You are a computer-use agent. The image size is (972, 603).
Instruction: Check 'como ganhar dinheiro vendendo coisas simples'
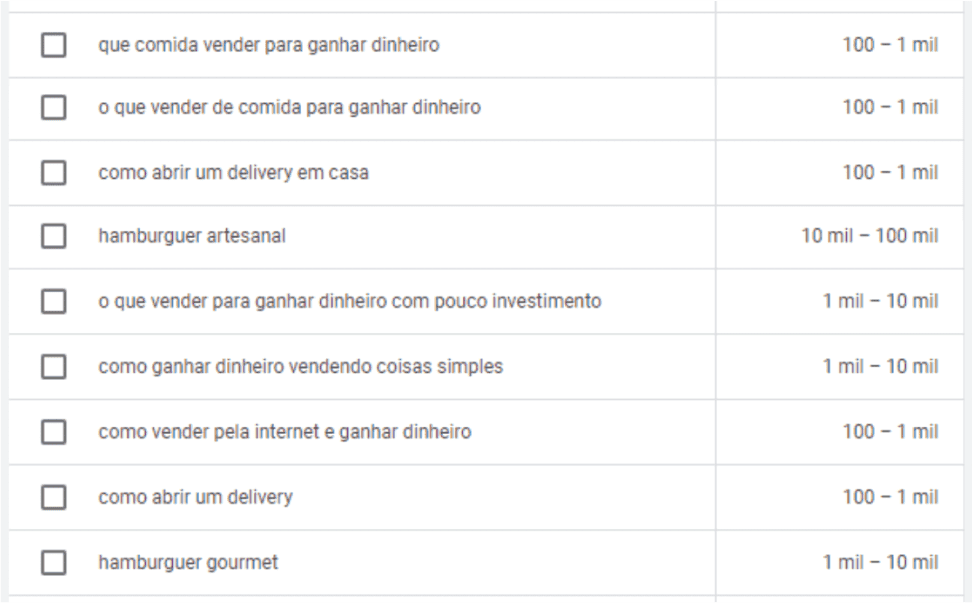click(x=54, y=367)
